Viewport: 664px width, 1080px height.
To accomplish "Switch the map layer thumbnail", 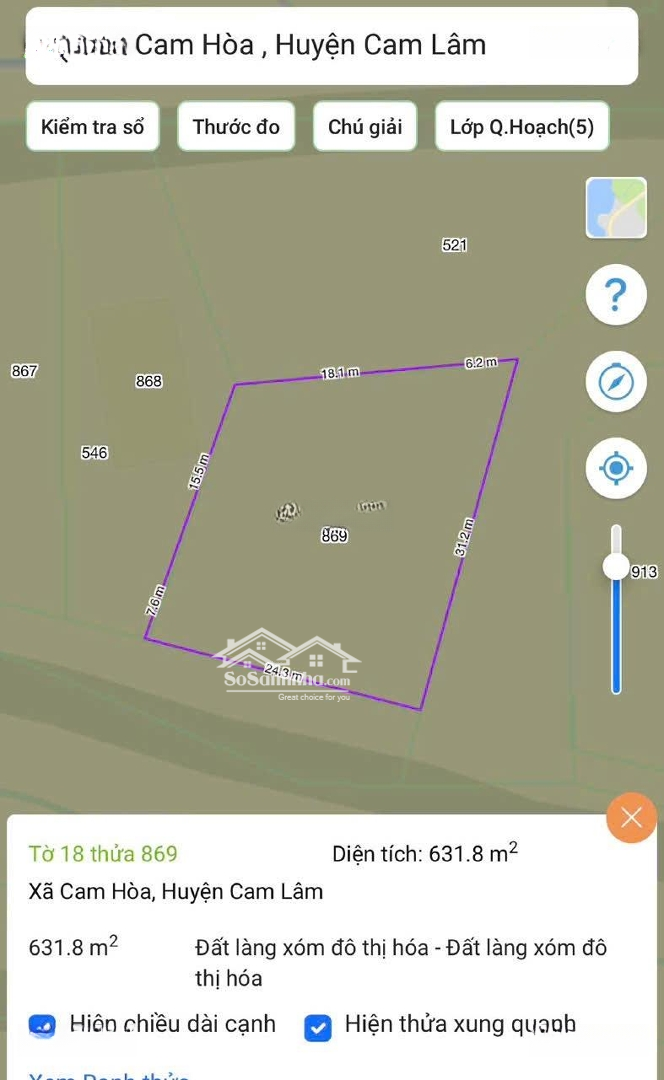I will [616, 208].
